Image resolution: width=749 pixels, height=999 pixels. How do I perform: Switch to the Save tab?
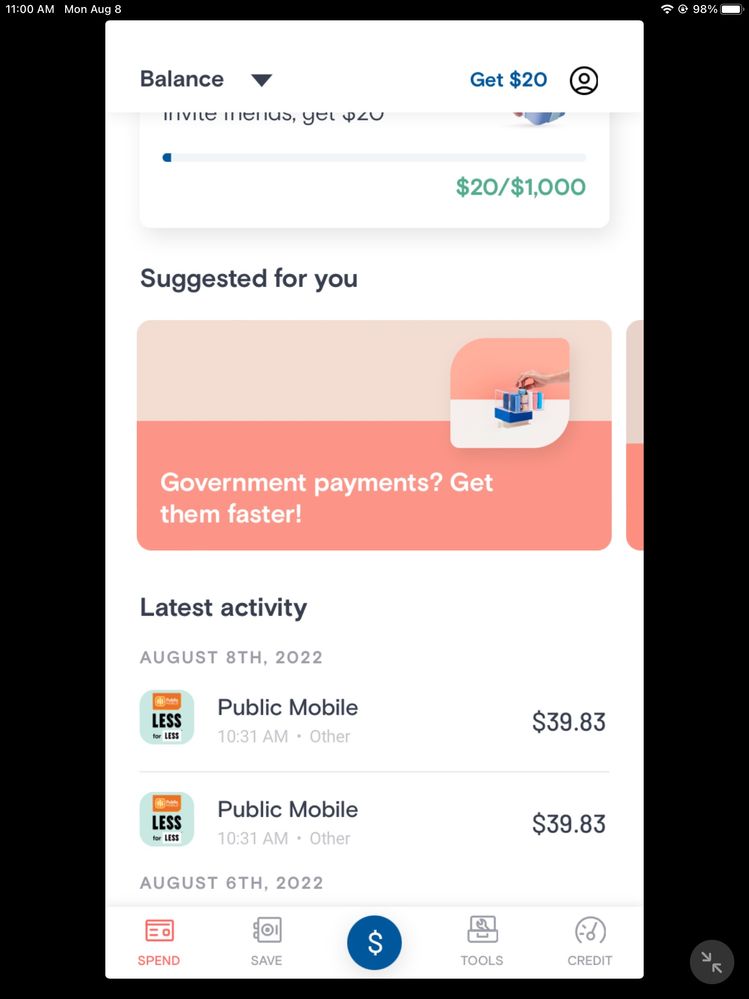pyautogui.click(x=266, y=941)
